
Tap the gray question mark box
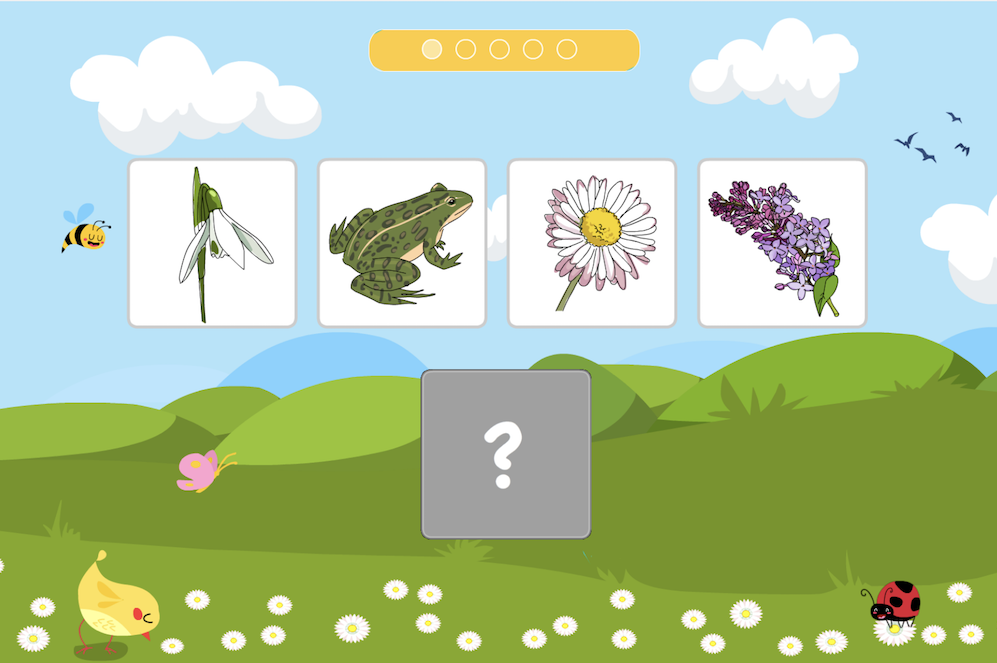[506, 454]
